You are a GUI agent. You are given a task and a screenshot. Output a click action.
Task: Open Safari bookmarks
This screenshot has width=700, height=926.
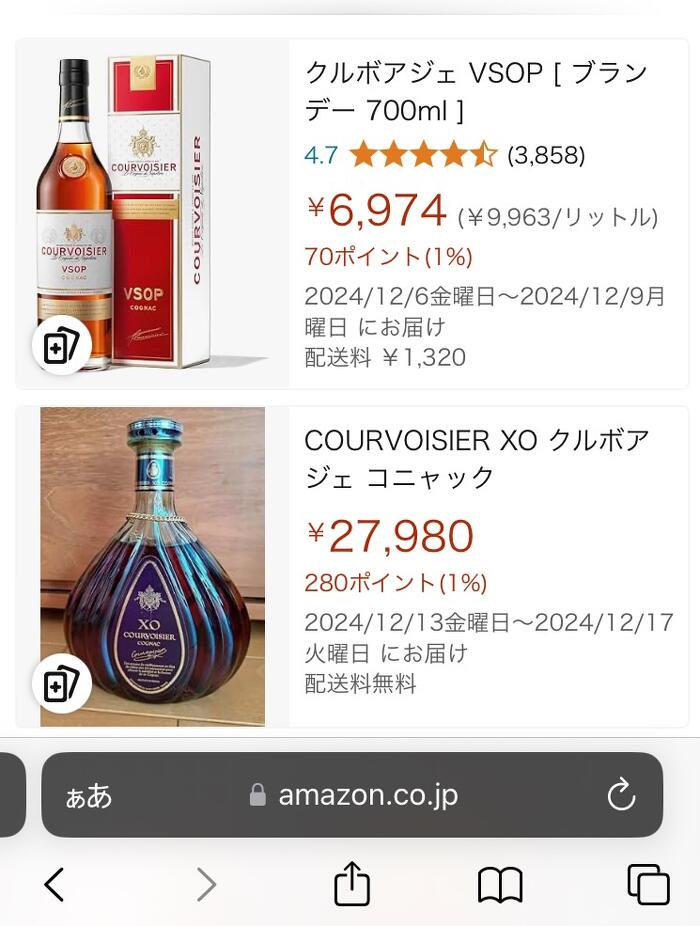tap(500, 884)
